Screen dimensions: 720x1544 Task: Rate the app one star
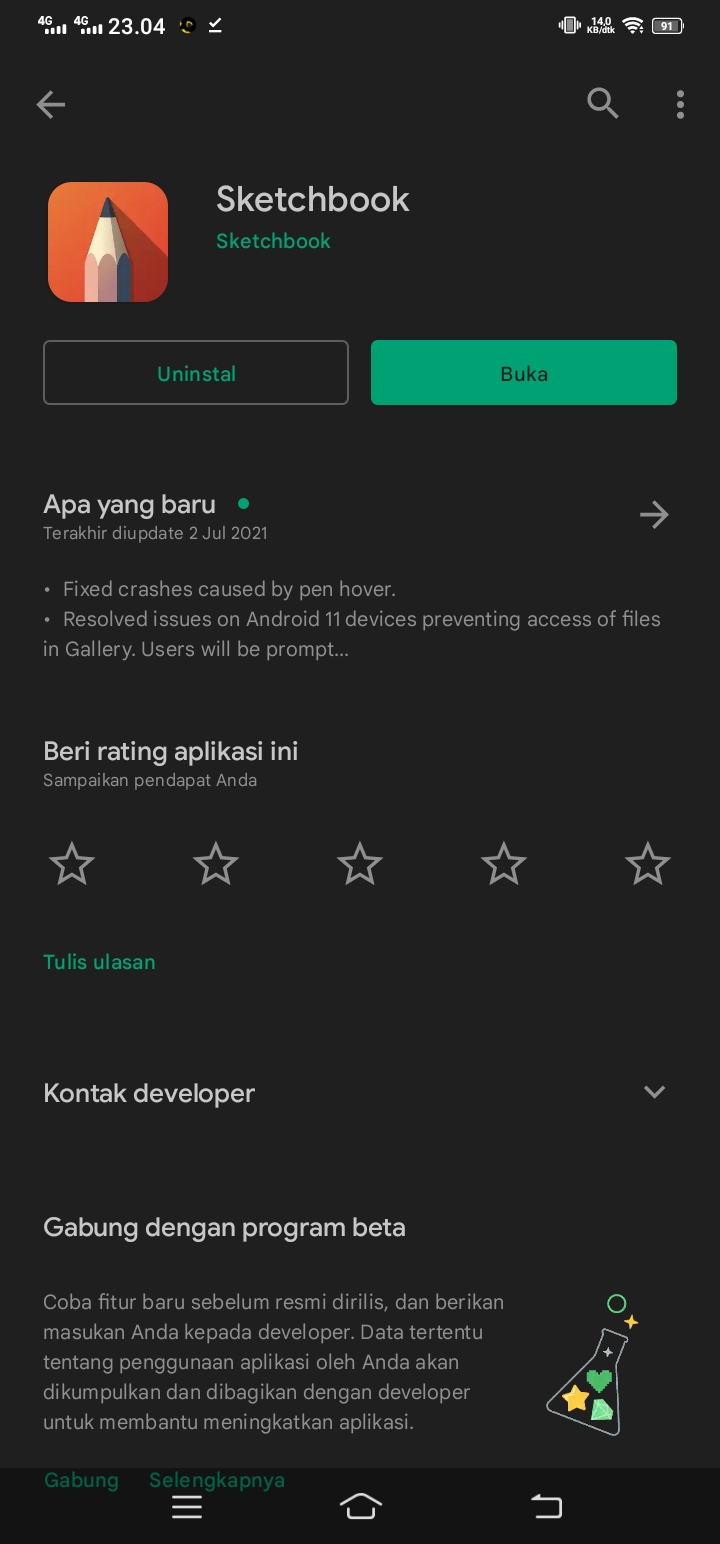(72, 863)
